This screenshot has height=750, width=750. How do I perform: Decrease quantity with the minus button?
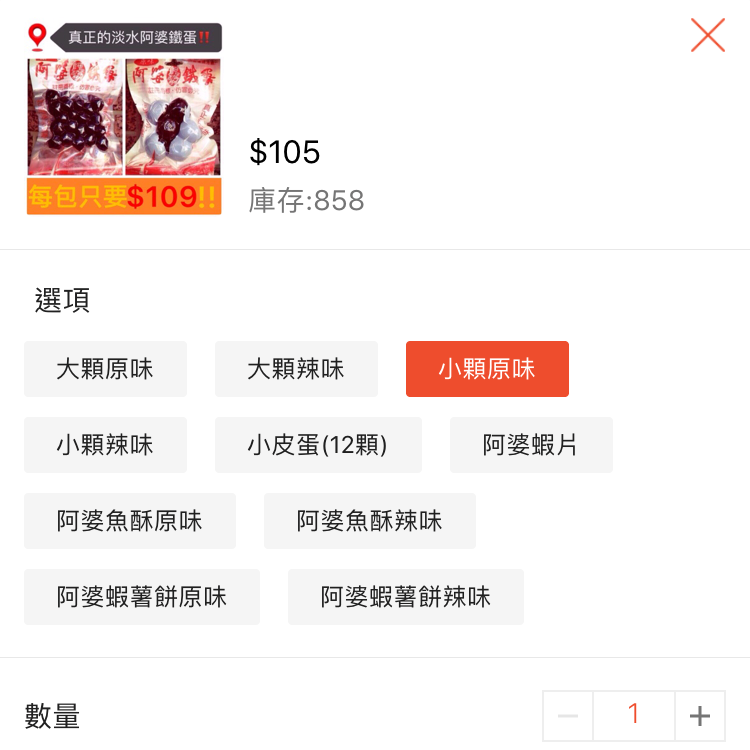(568, 716)
